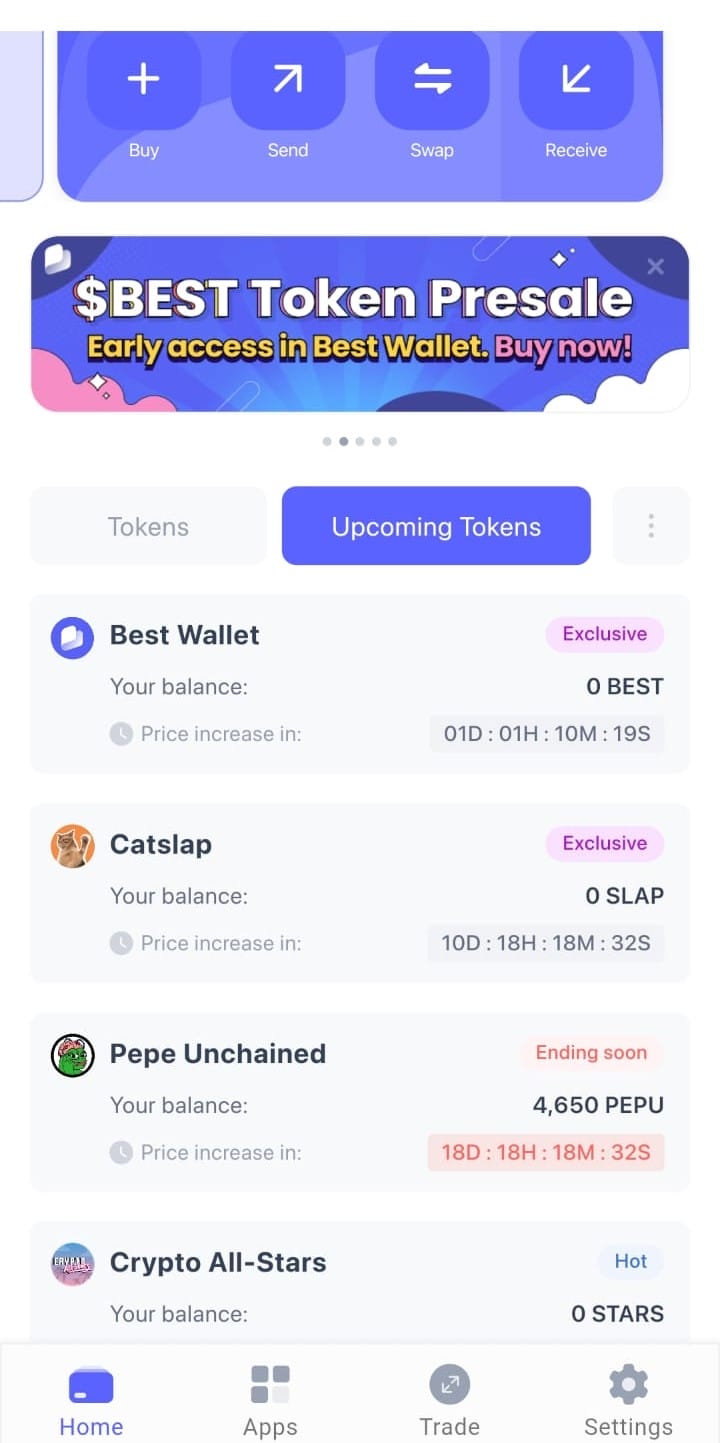The width and height of the screenshot is (720, 1443).
Task: Open the three-dot options menu
Action: point(651,525)
